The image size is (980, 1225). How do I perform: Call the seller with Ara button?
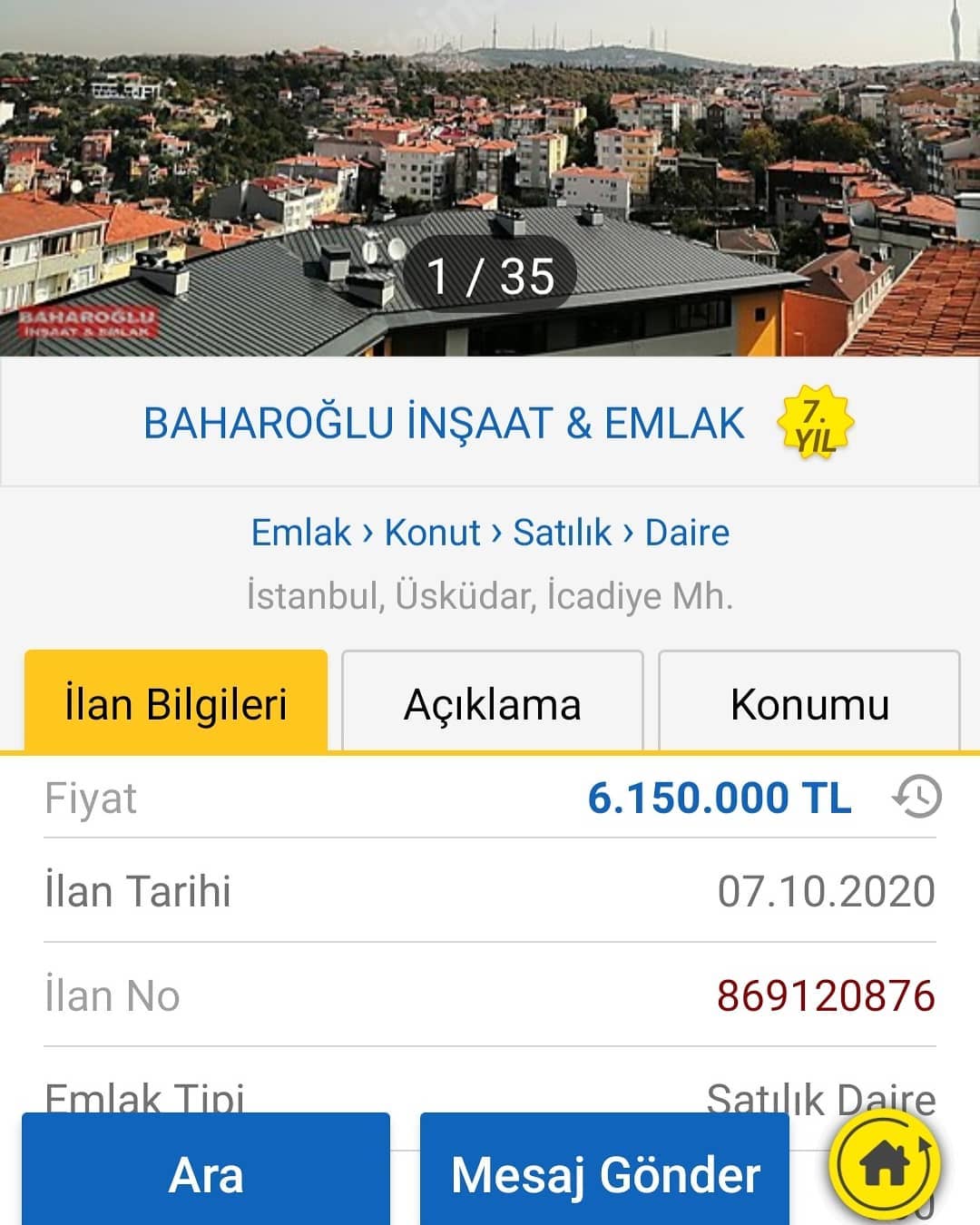(x=206, y=1171)
